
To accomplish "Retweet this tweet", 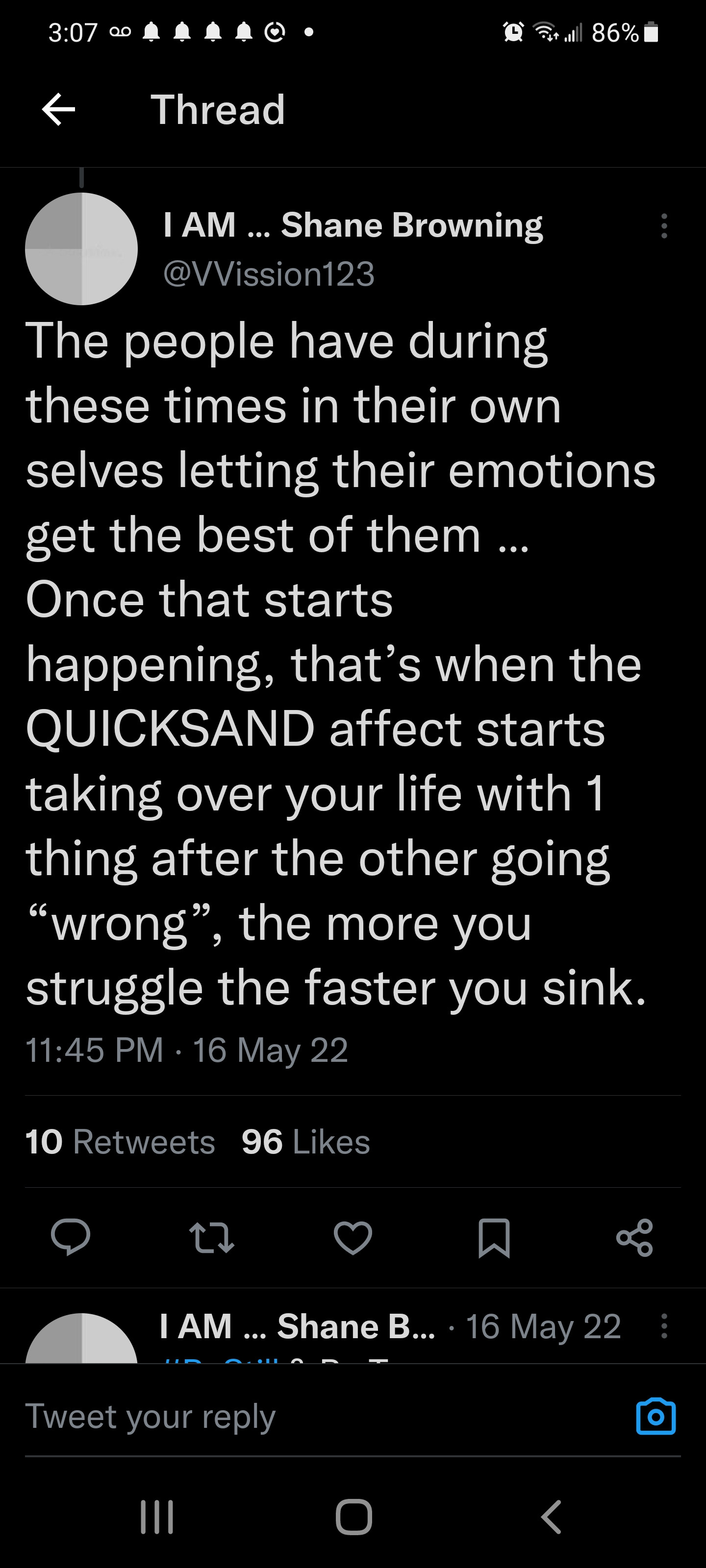I will pos(211,1237).
